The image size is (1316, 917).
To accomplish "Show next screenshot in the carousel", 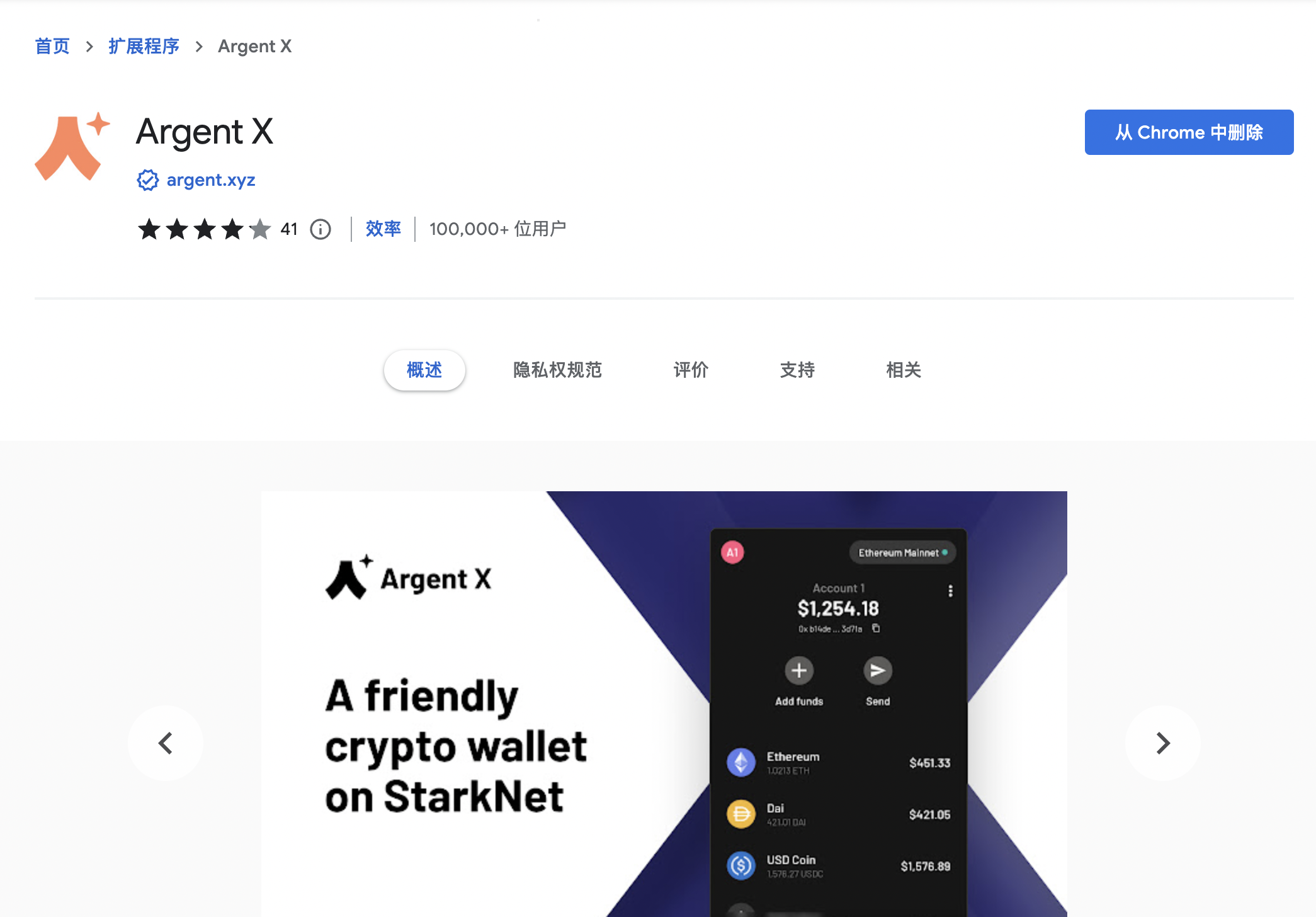I will point(1162,743).
